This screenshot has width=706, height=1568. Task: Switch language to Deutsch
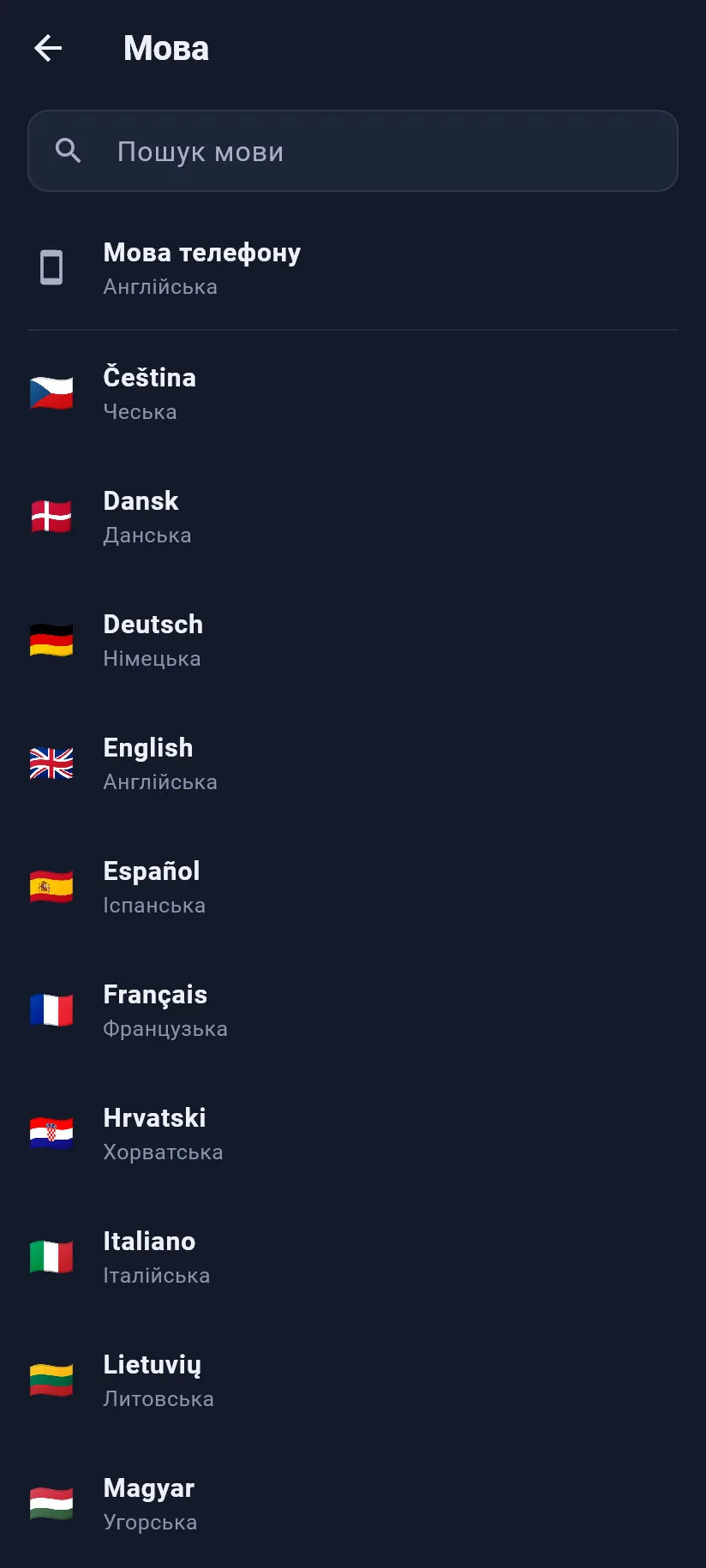(x=353, y=640)
